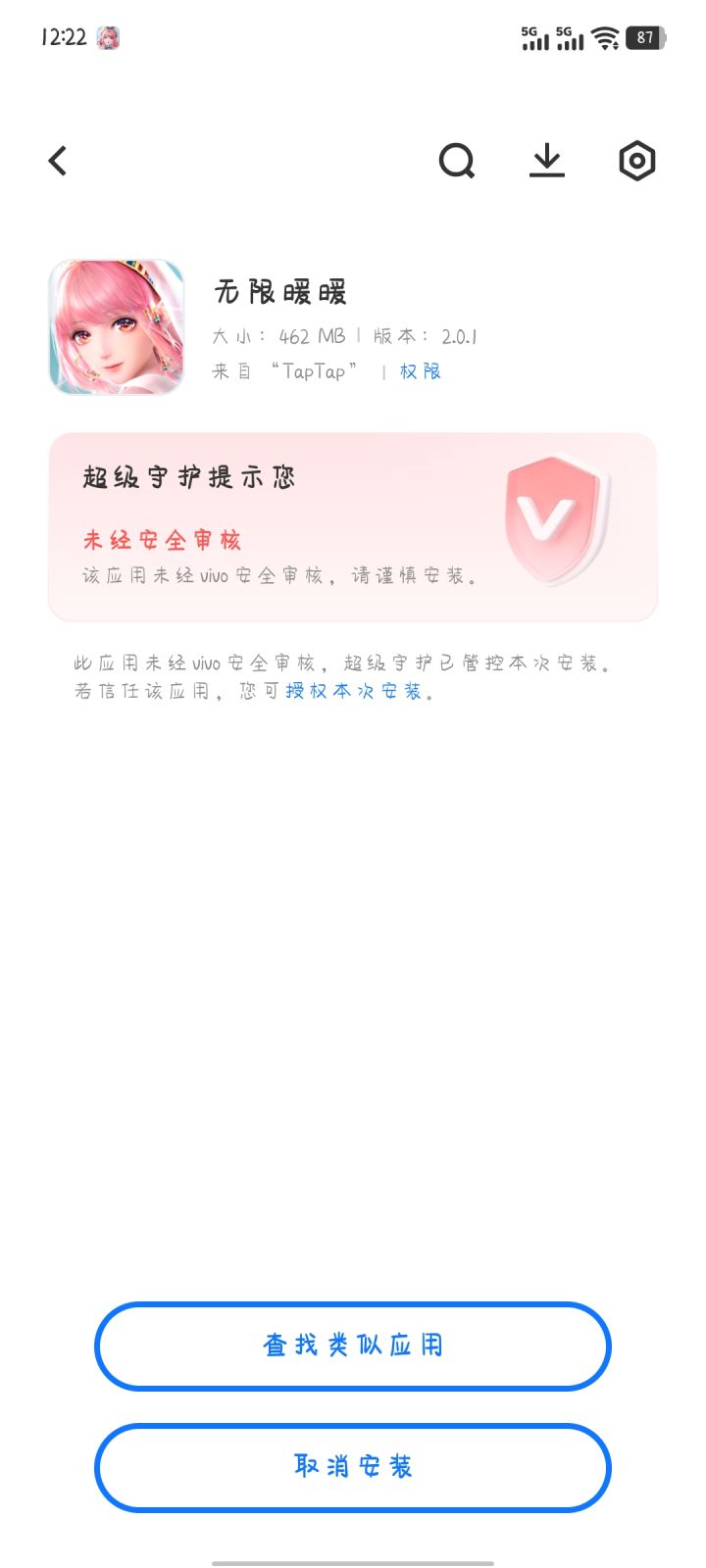Open settings via the hexagon icon
This screenshot has height=1568, width=706.
click(x=636, y=160)
